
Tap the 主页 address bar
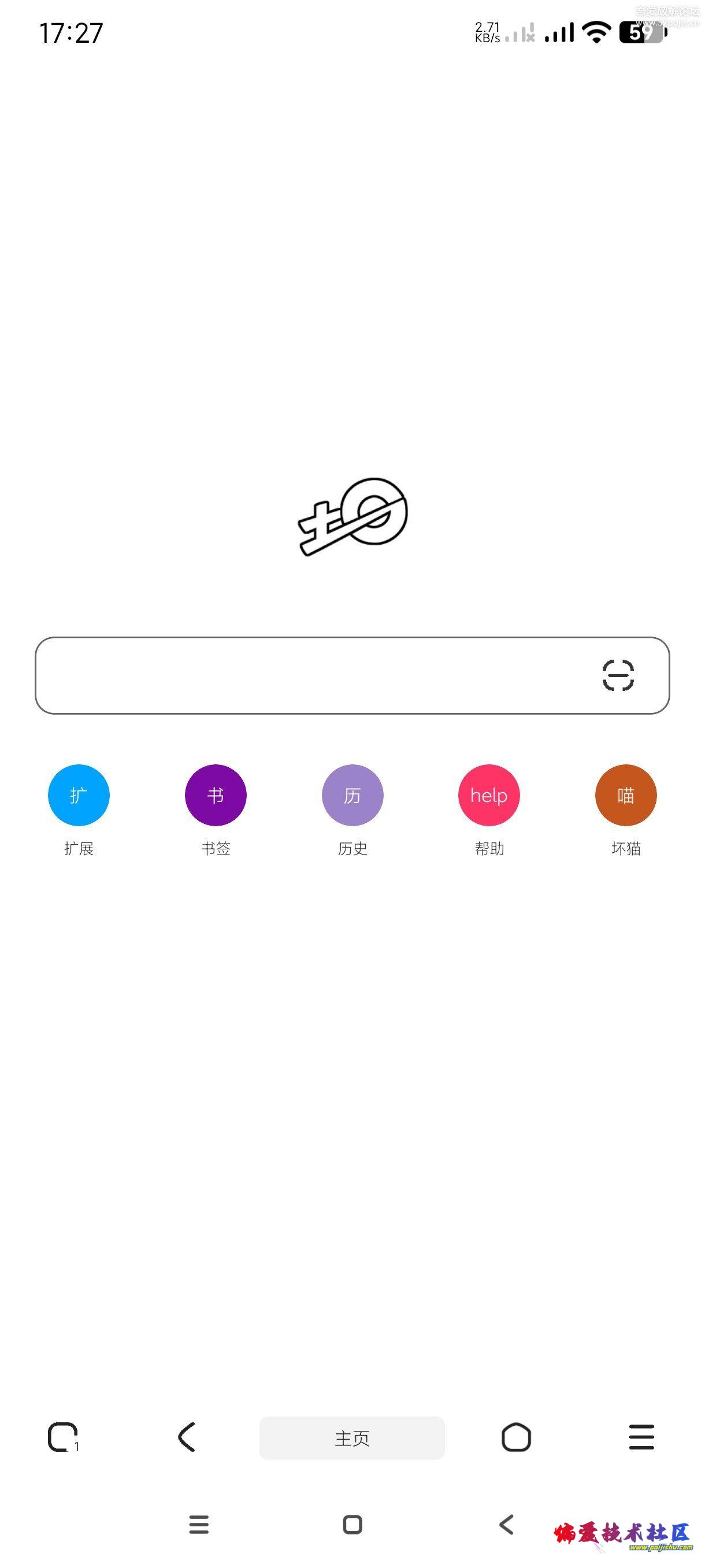[351, 1438]
